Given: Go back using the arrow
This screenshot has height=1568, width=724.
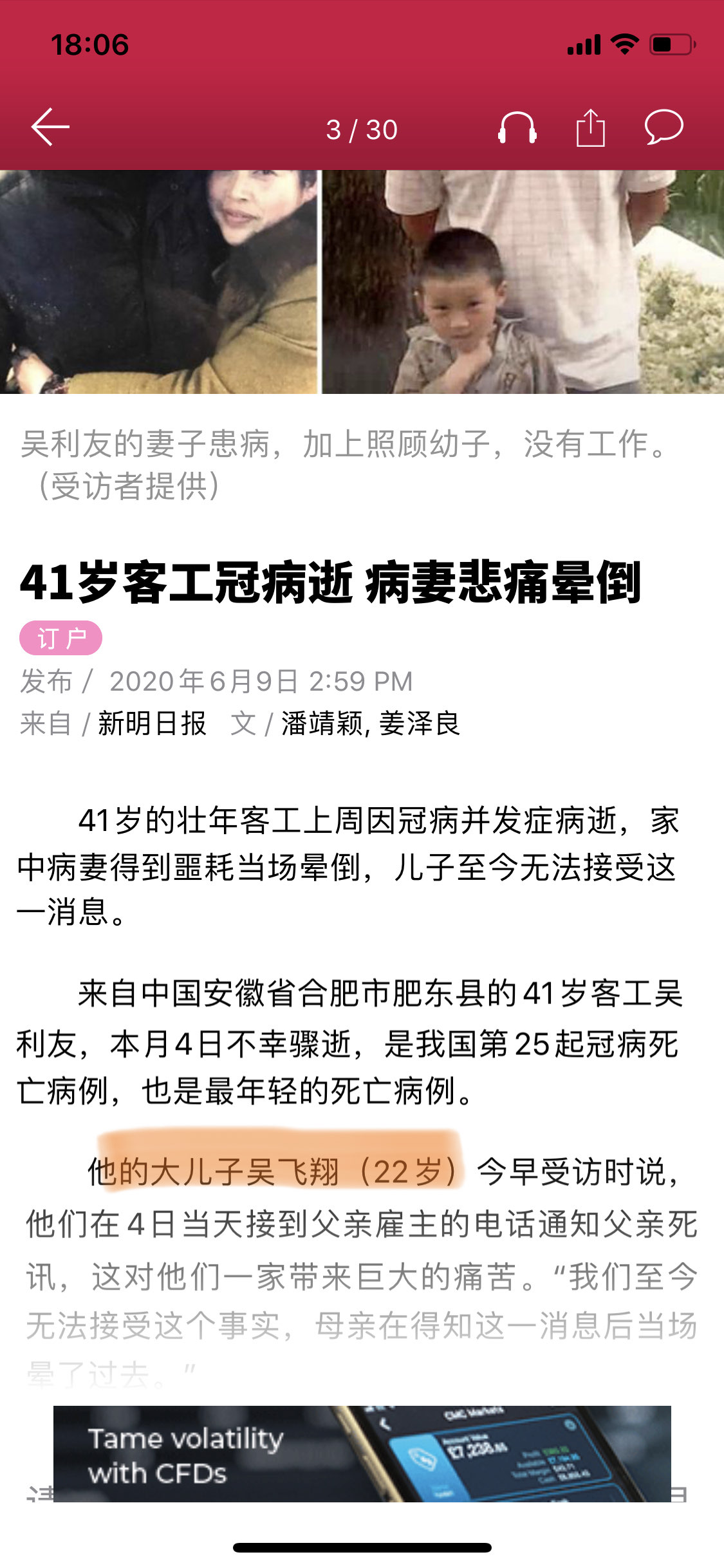Looking at the screenshot, I should 50,127.
